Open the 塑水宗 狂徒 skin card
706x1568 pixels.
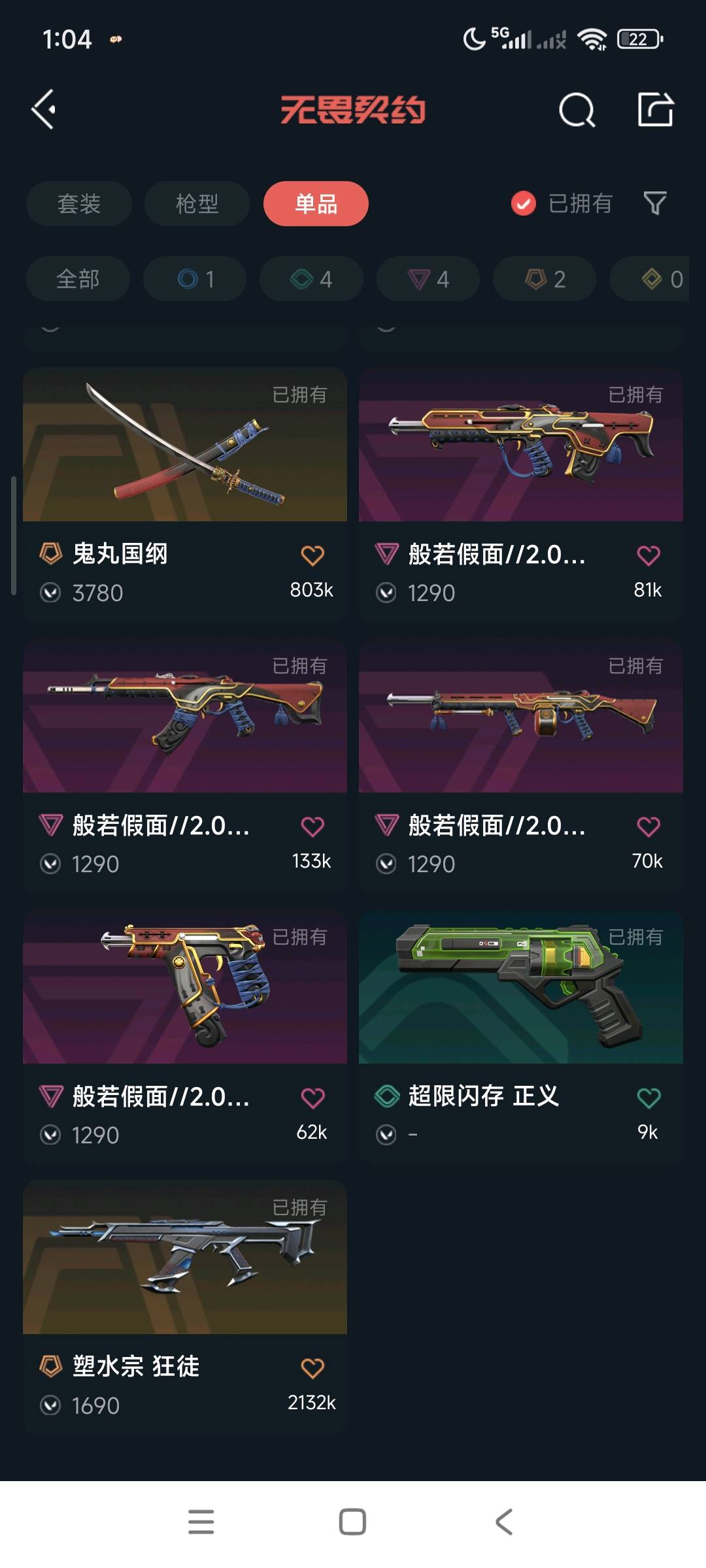185,1258
